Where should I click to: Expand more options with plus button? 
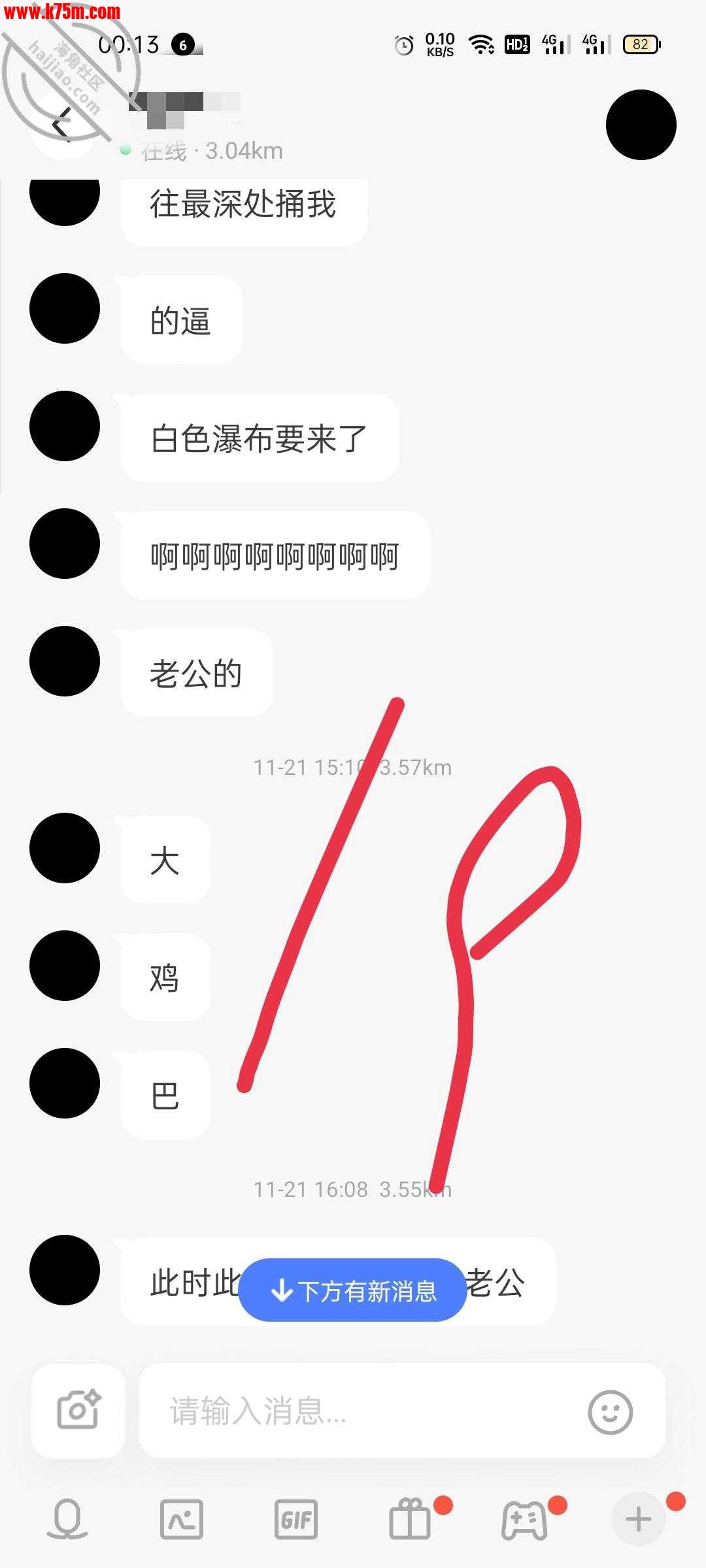tap(638, 1519)
